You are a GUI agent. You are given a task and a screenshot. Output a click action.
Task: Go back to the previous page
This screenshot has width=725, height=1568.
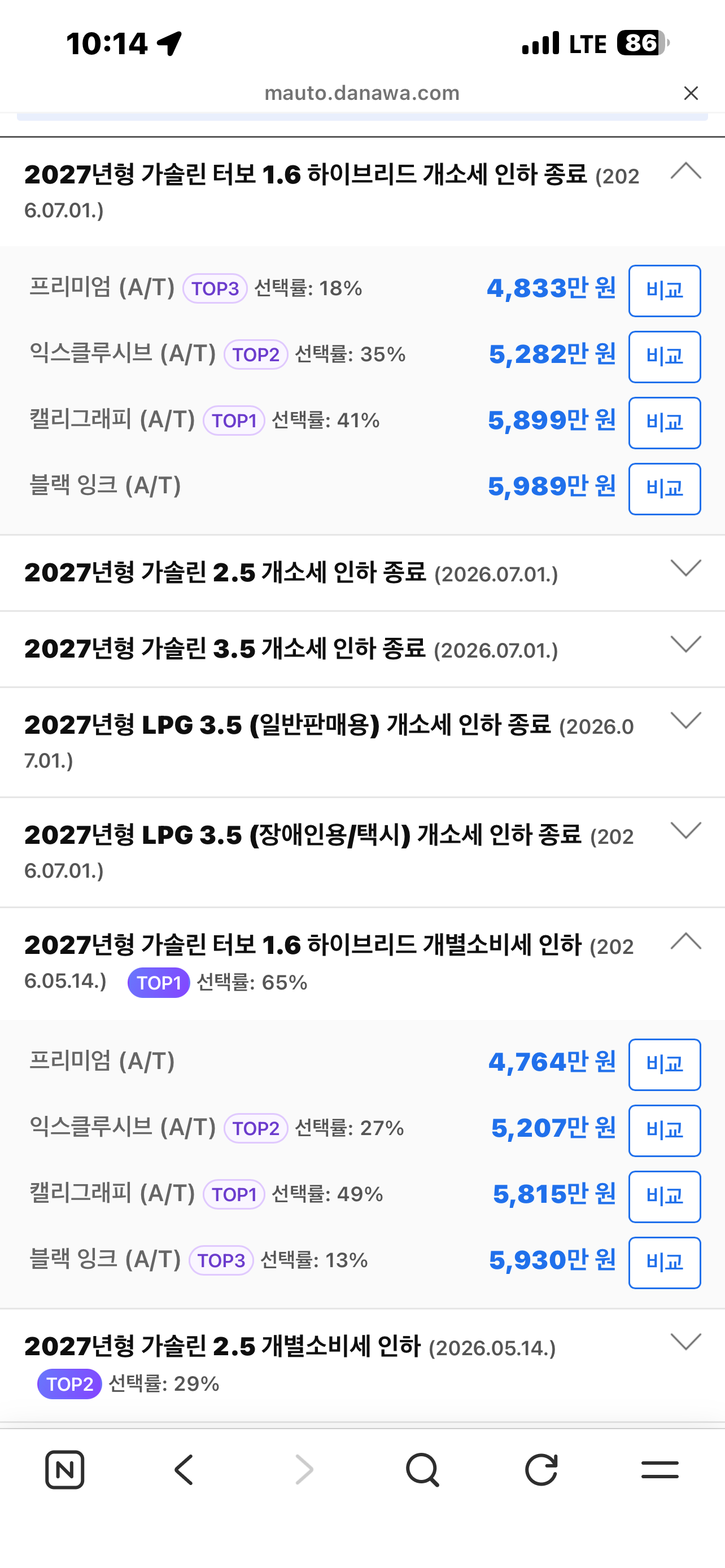[x=184, y=1470]
